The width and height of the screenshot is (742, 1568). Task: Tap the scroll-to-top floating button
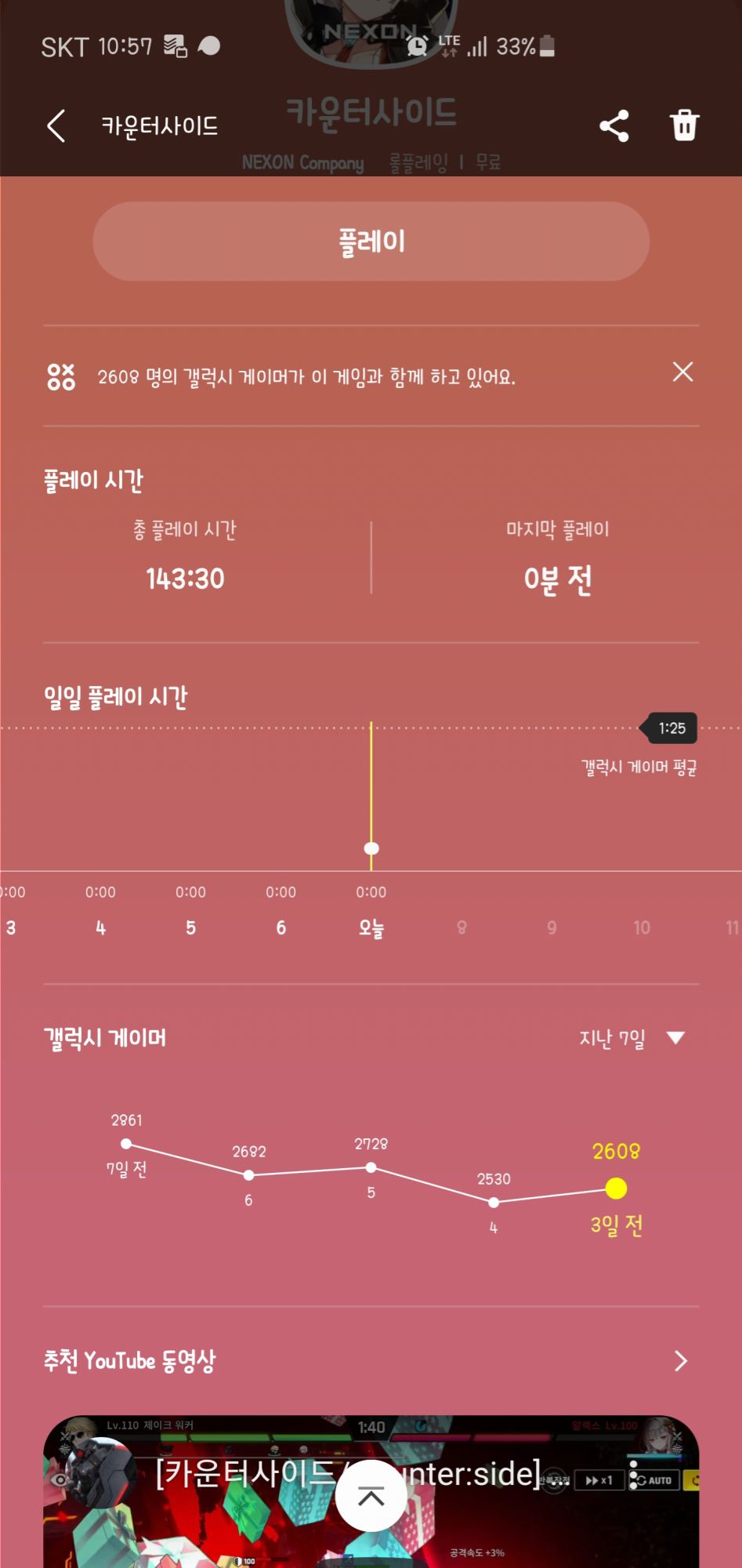coord(371,1496)
